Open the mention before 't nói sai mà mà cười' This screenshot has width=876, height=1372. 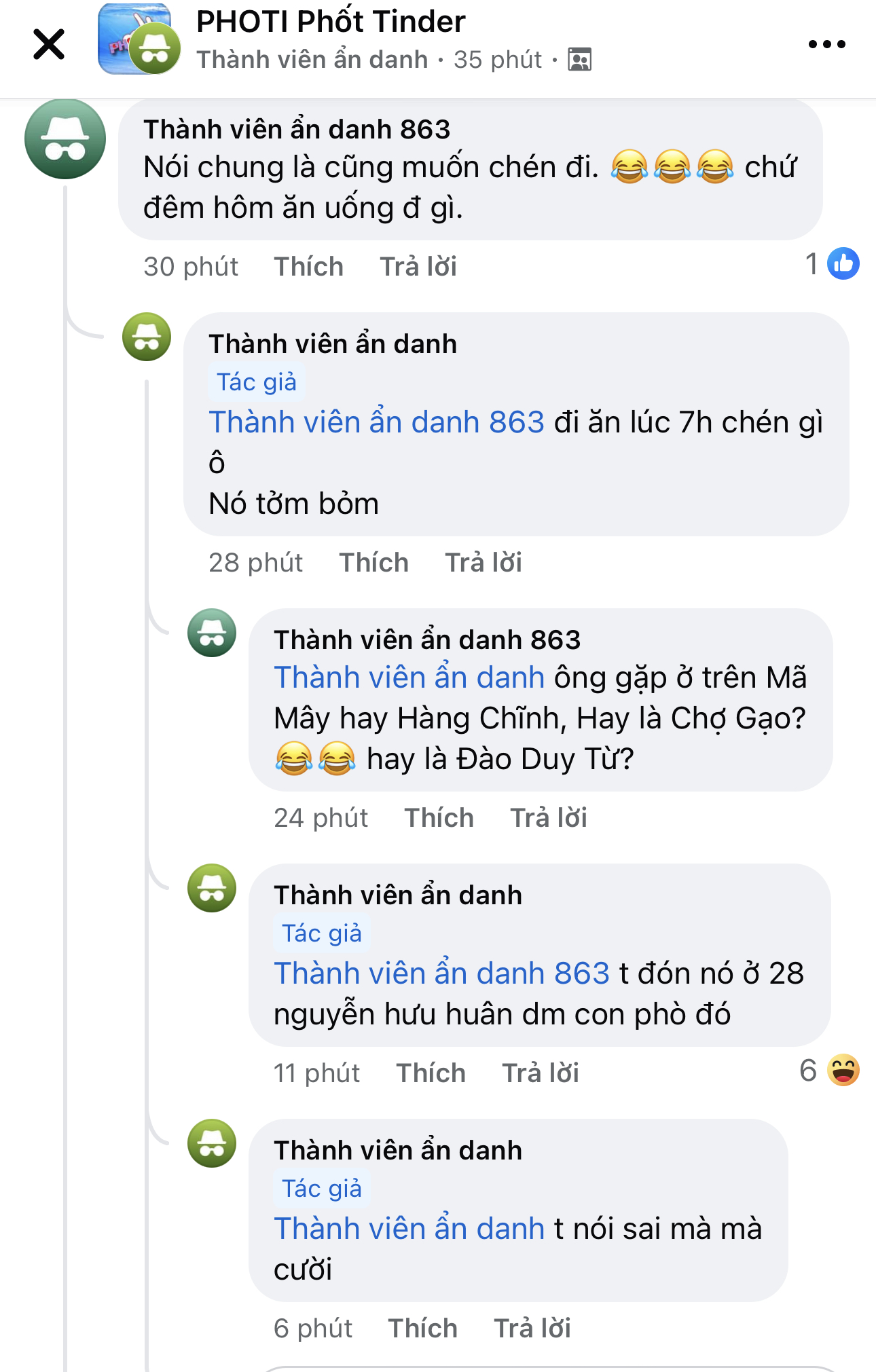coord(409,1229)
